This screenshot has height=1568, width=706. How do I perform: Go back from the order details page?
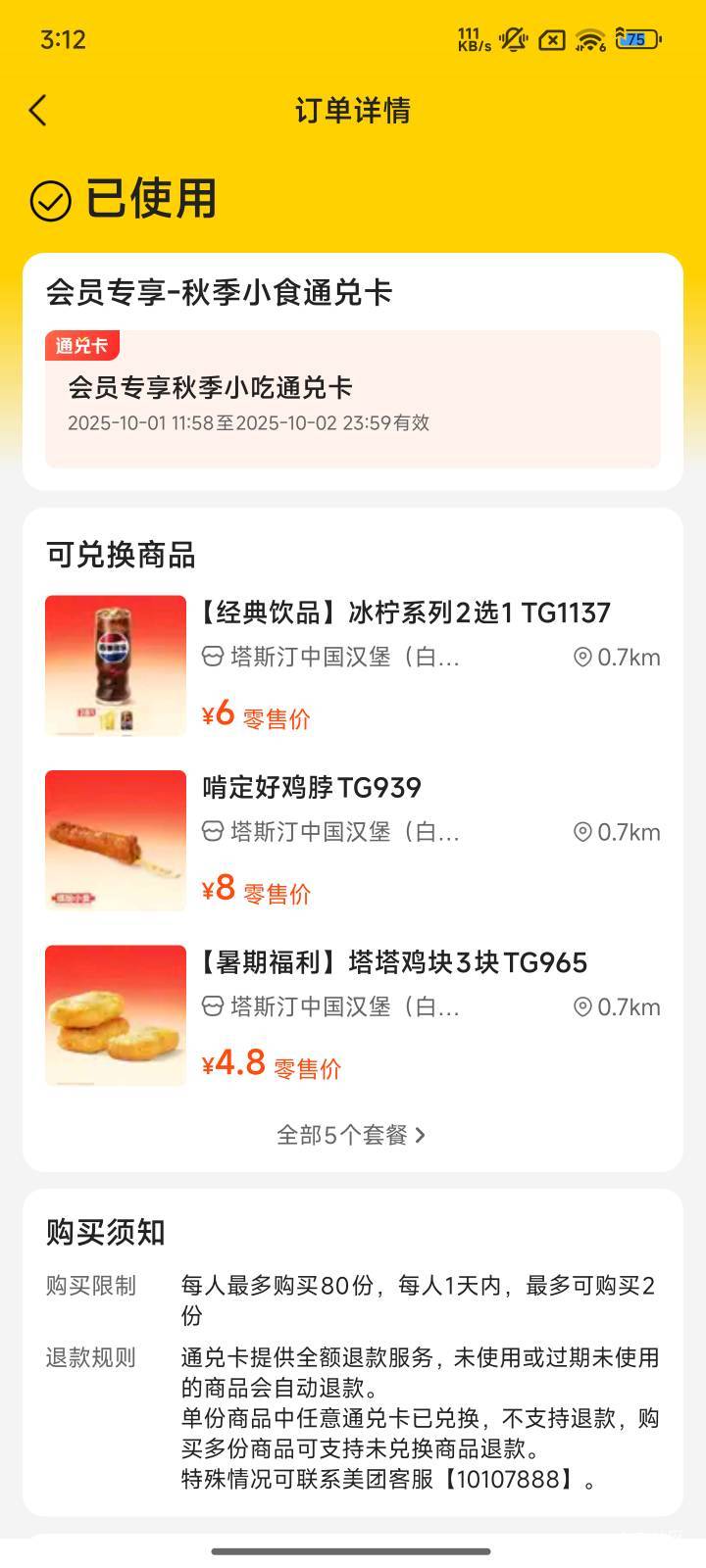tap(38, 111)
